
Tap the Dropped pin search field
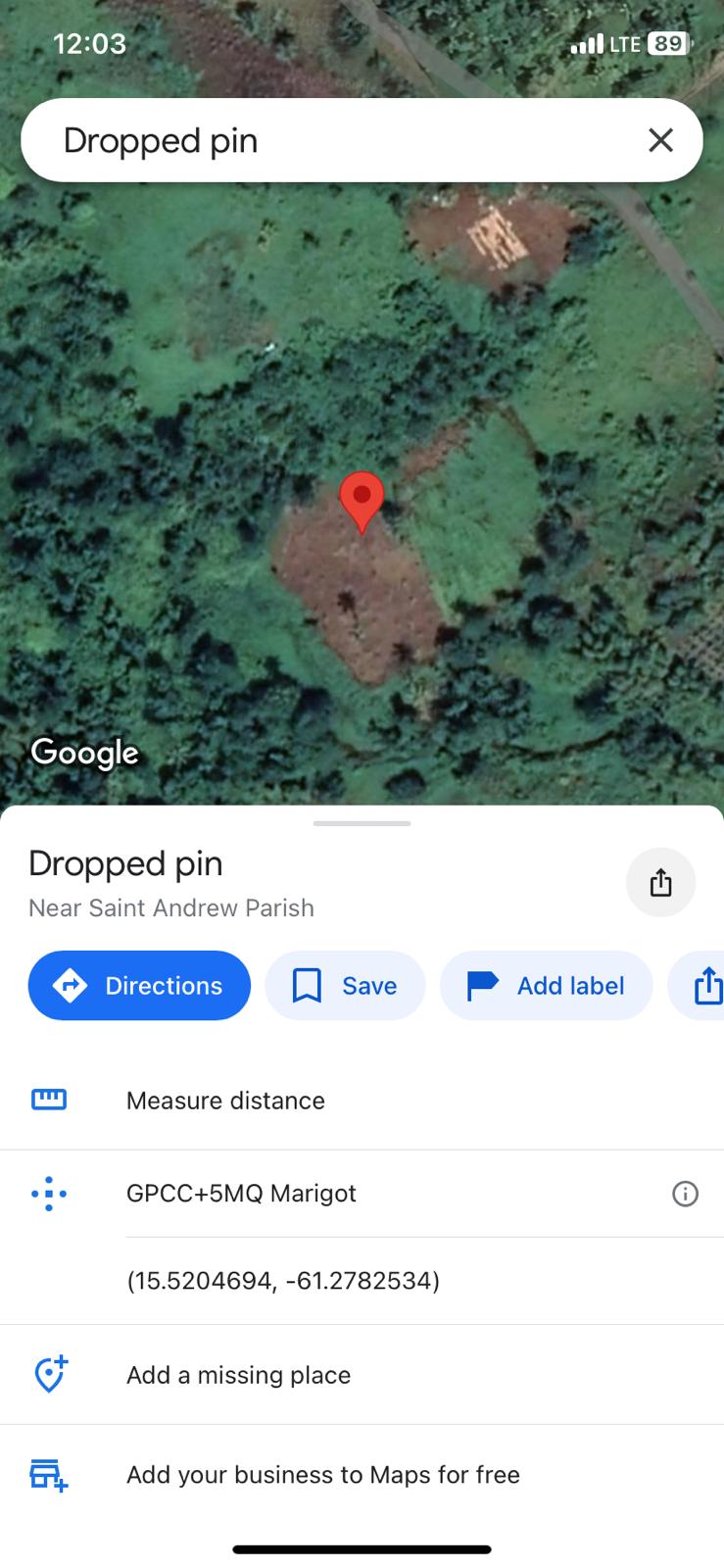click(x=323, y=140)
